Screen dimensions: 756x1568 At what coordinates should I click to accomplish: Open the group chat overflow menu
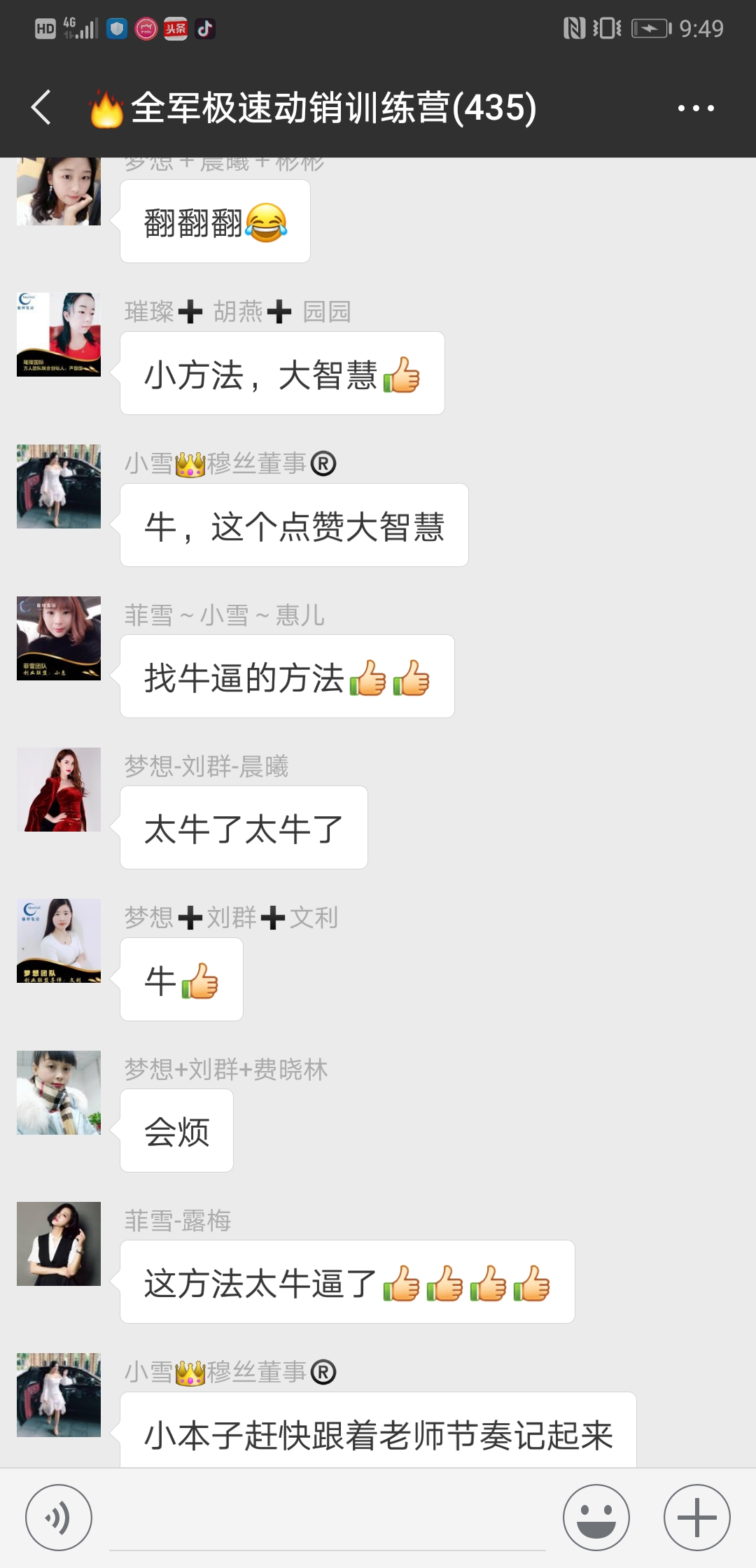point(695,108)
